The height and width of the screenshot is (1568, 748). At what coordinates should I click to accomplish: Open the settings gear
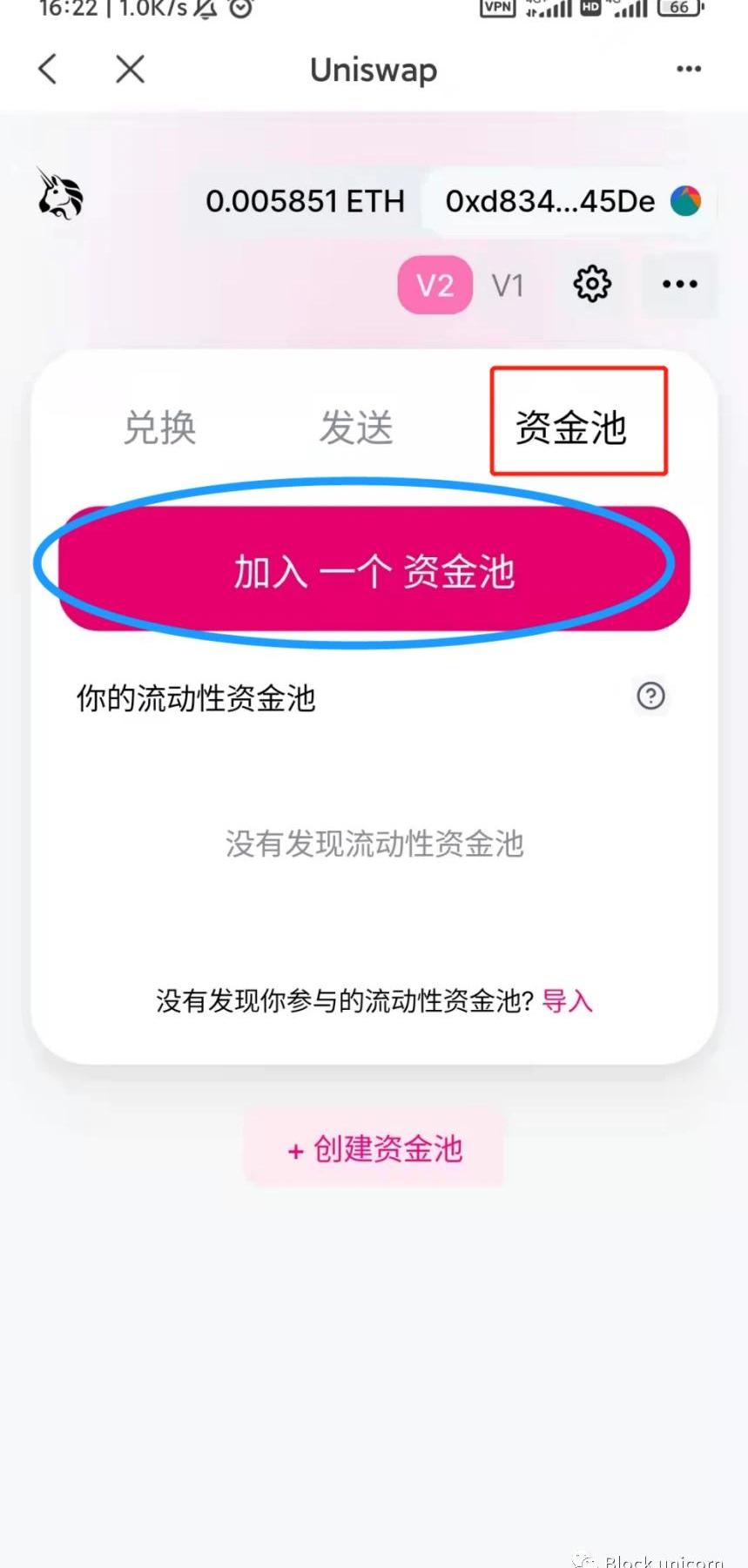coord(592,284)
